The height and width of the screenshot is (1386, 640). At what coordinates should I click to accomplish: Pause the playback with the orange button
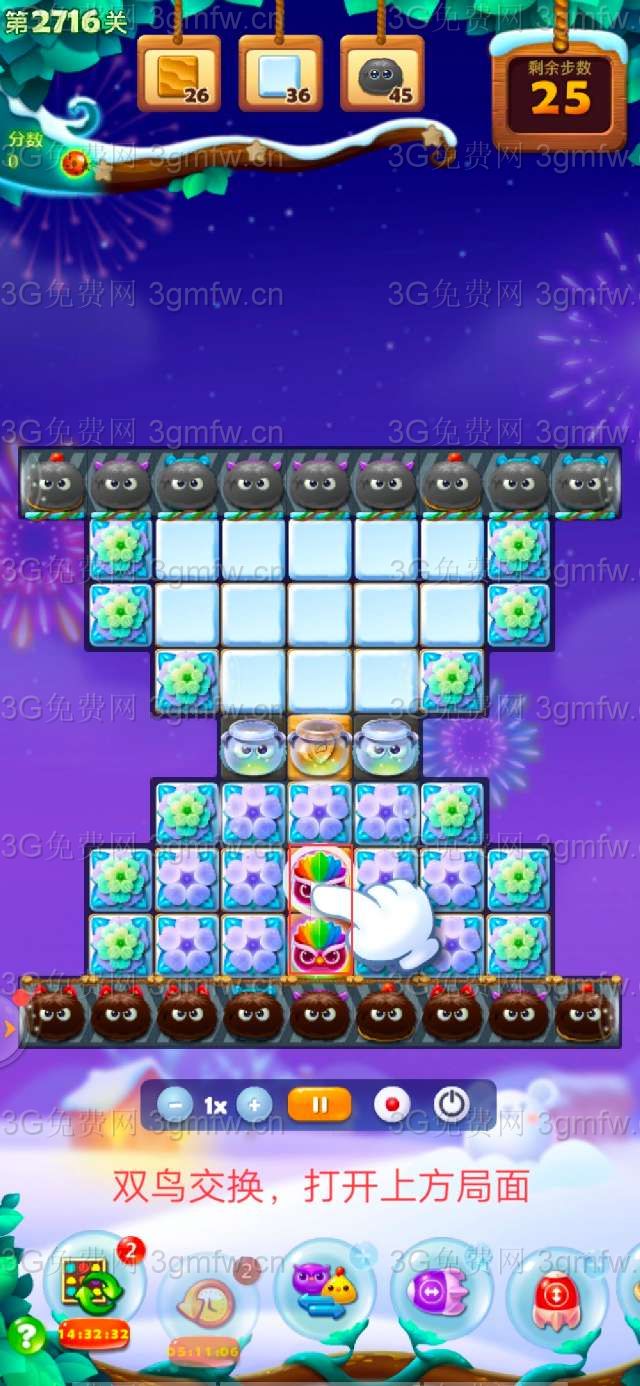tap(319, 1105)
